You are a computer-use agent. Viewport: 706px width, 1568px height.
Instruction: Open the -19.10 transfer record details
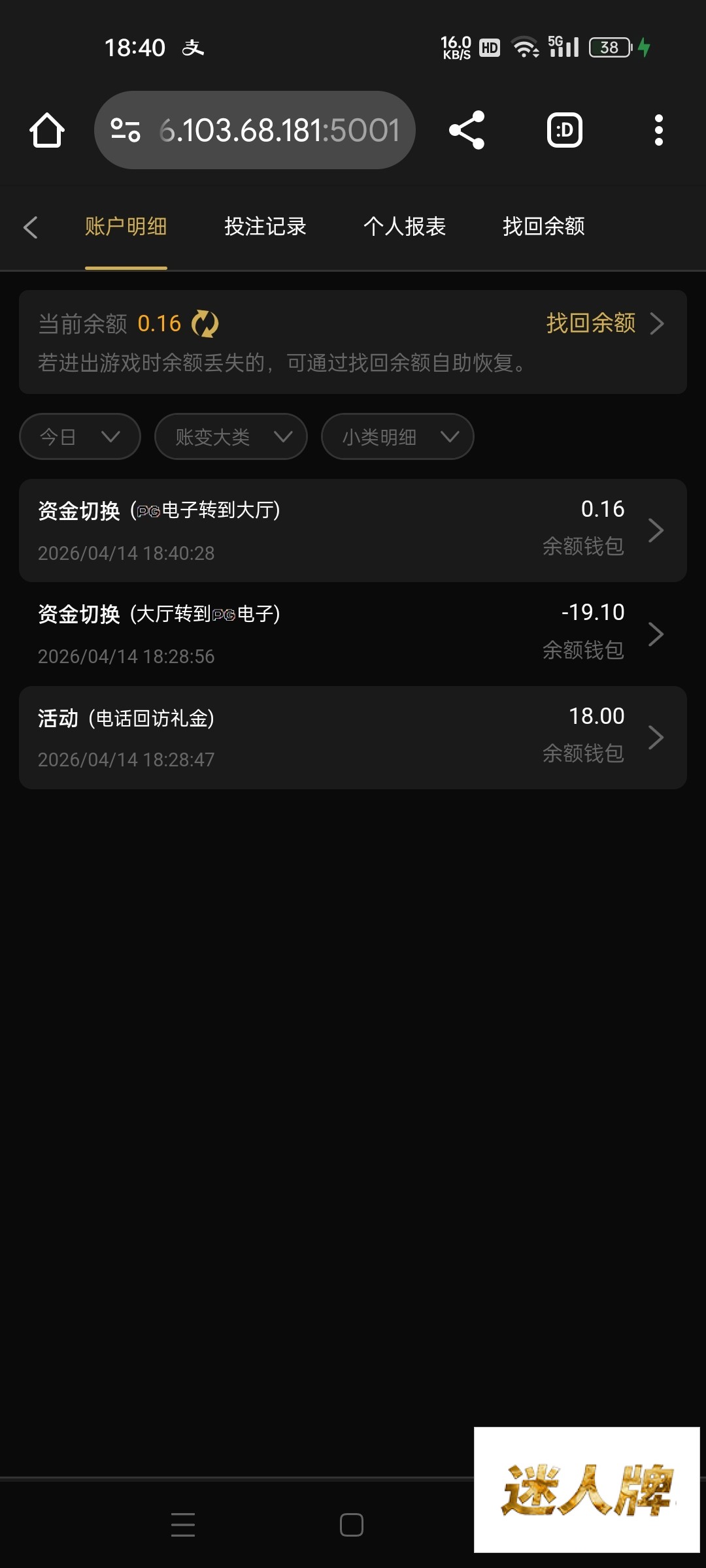(353, 634)
